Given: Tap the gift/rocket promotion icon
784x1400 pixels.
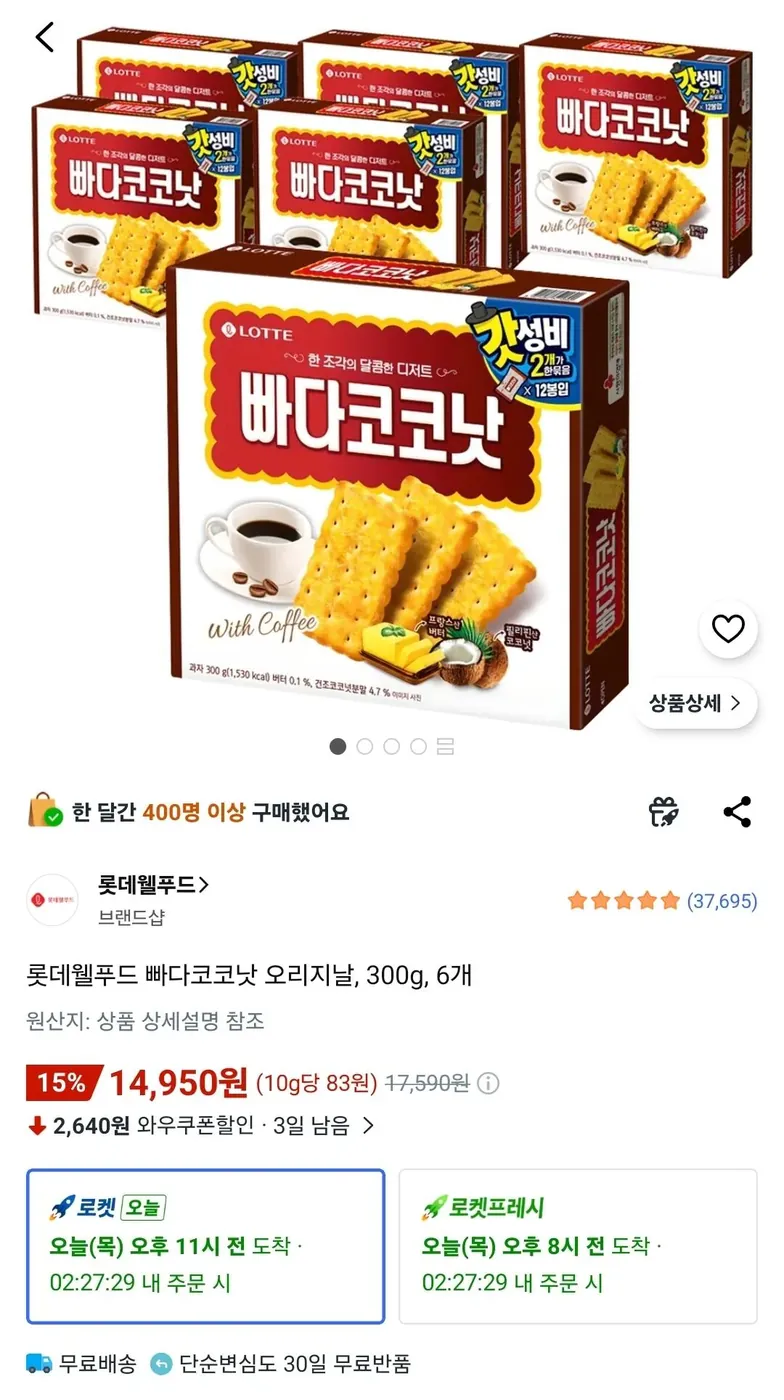Looking at the screenshot, I should (x=665, y=812).
